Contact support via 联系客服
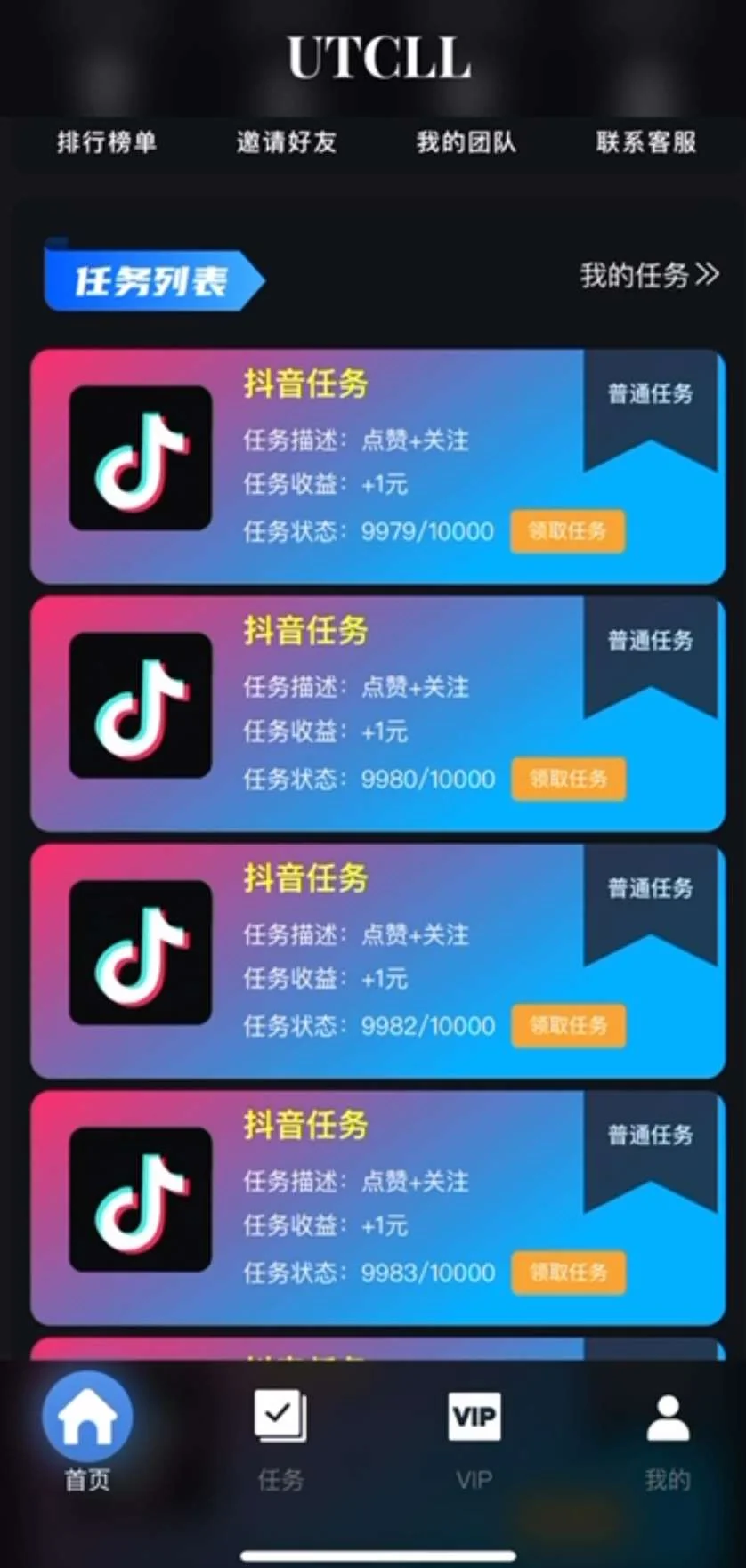The height and width of the screenshot is (1568, 746). (646, 141)
